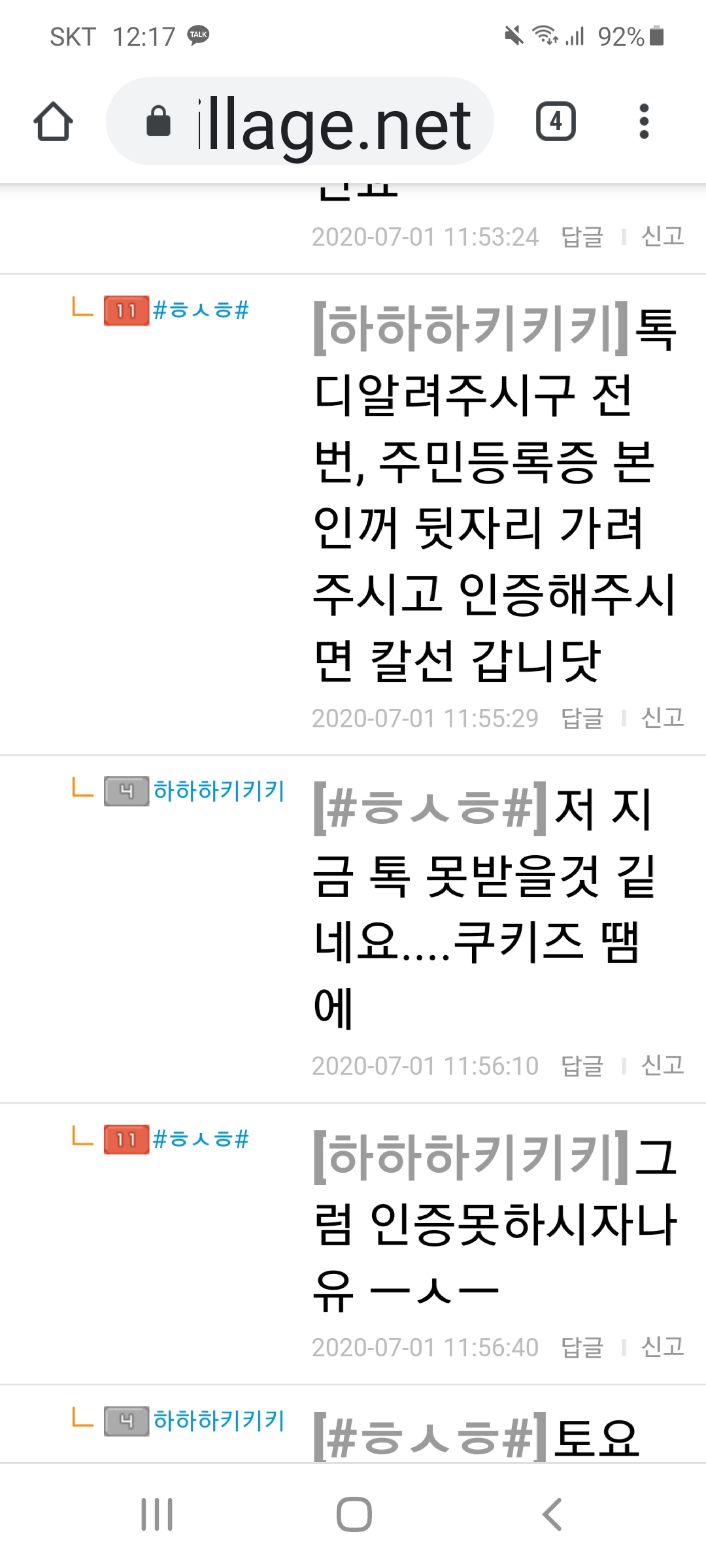This screenshot has height=1568, width=706.
Task: Open recent apps from navigation bar
Action: point(157,1514)
